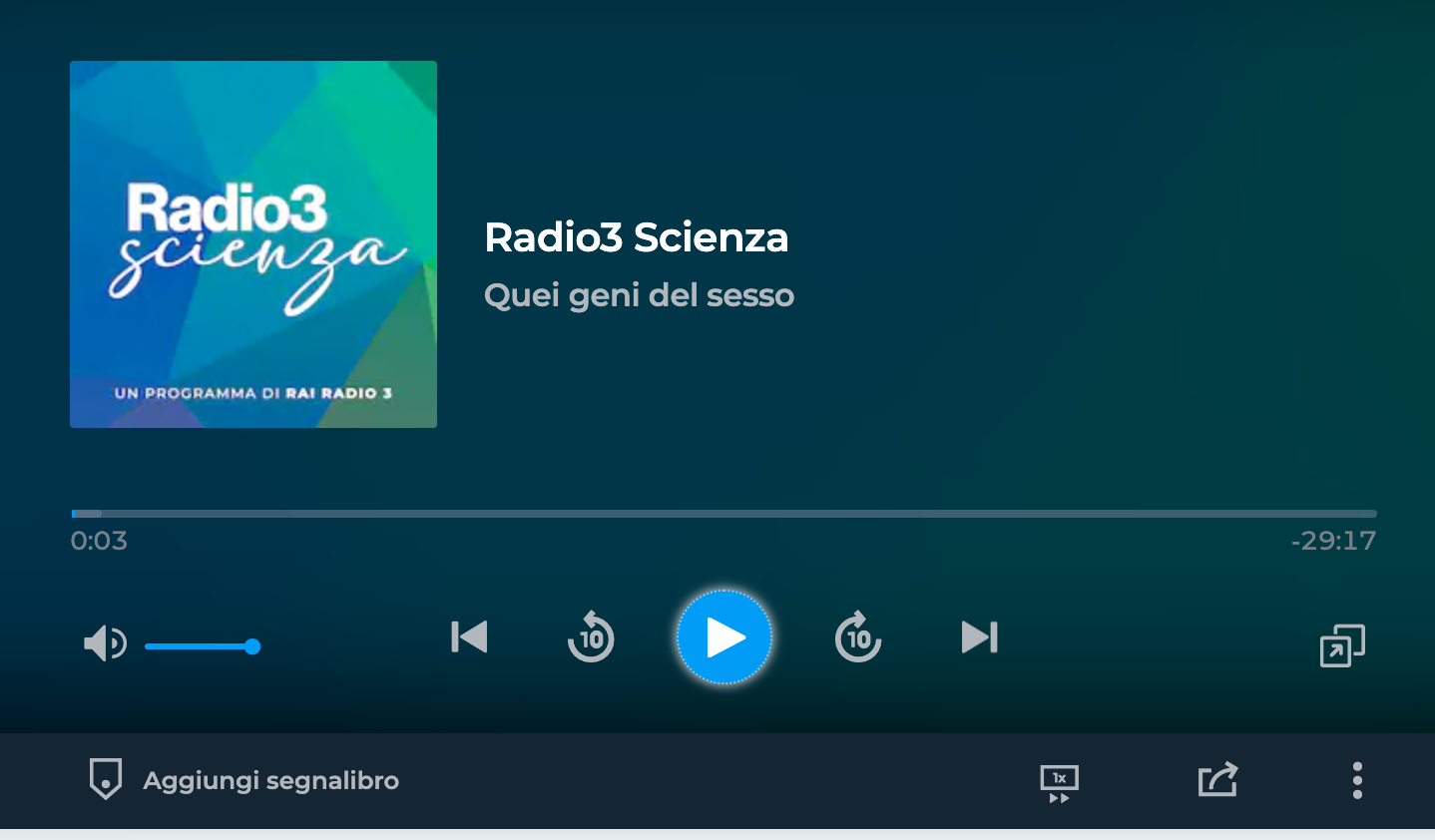Screen dimensions: 1435x840
Task: Add a bookmark with Aggiungi segnalibro
Action: pos(244,780)
